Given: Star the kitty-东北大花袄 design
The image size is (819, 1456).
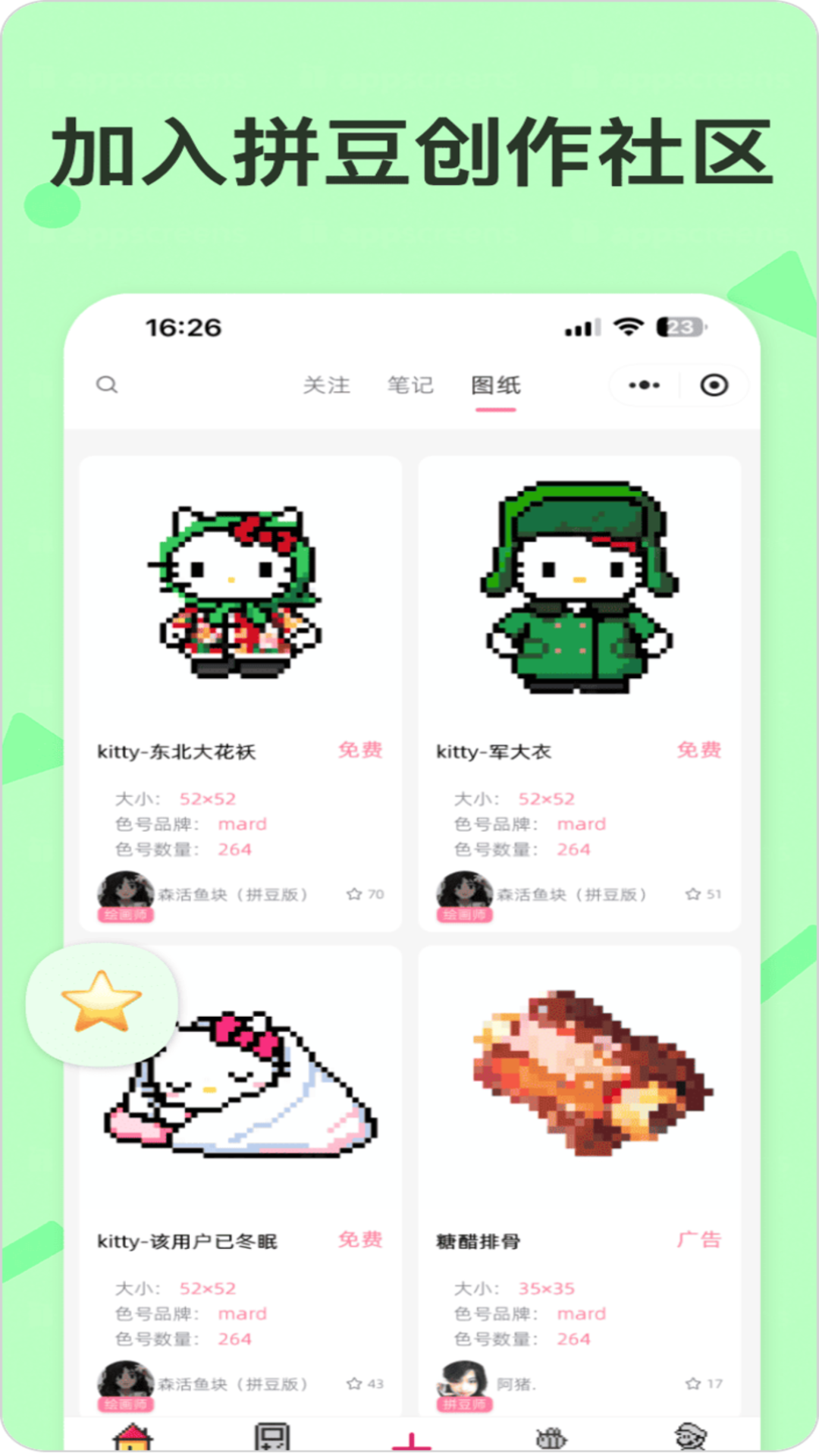Looking at the screenshot, I should pyautogui.click(x=353, y=894).
